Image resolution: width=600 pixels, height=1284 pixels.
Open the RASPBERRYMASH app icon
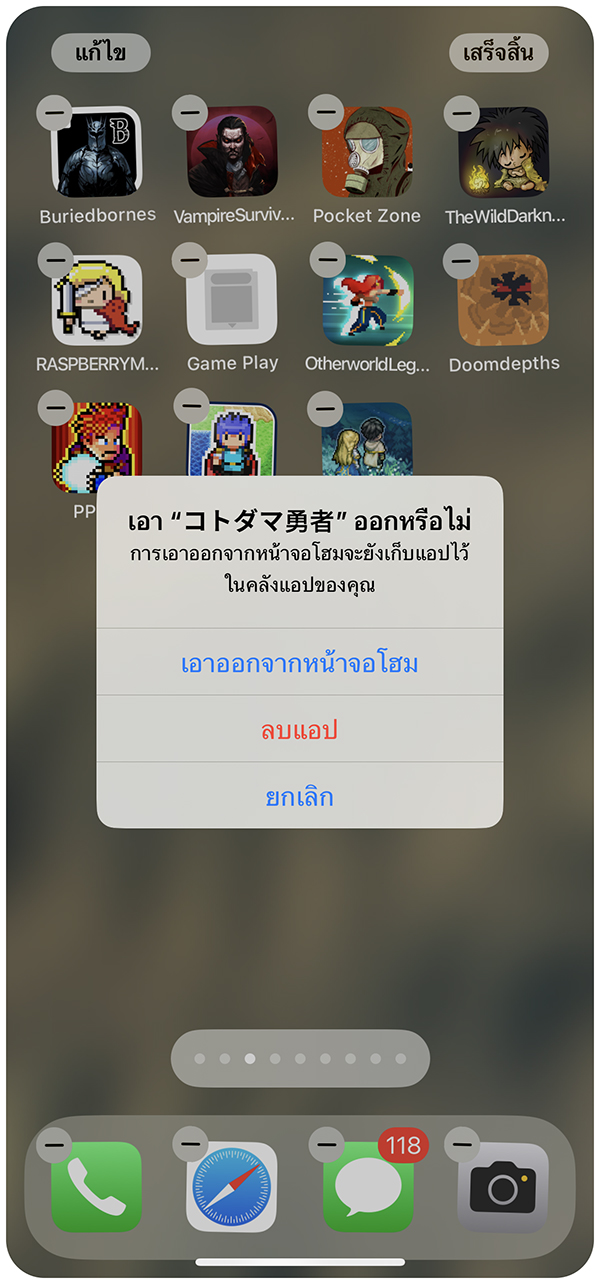point(98,299)
